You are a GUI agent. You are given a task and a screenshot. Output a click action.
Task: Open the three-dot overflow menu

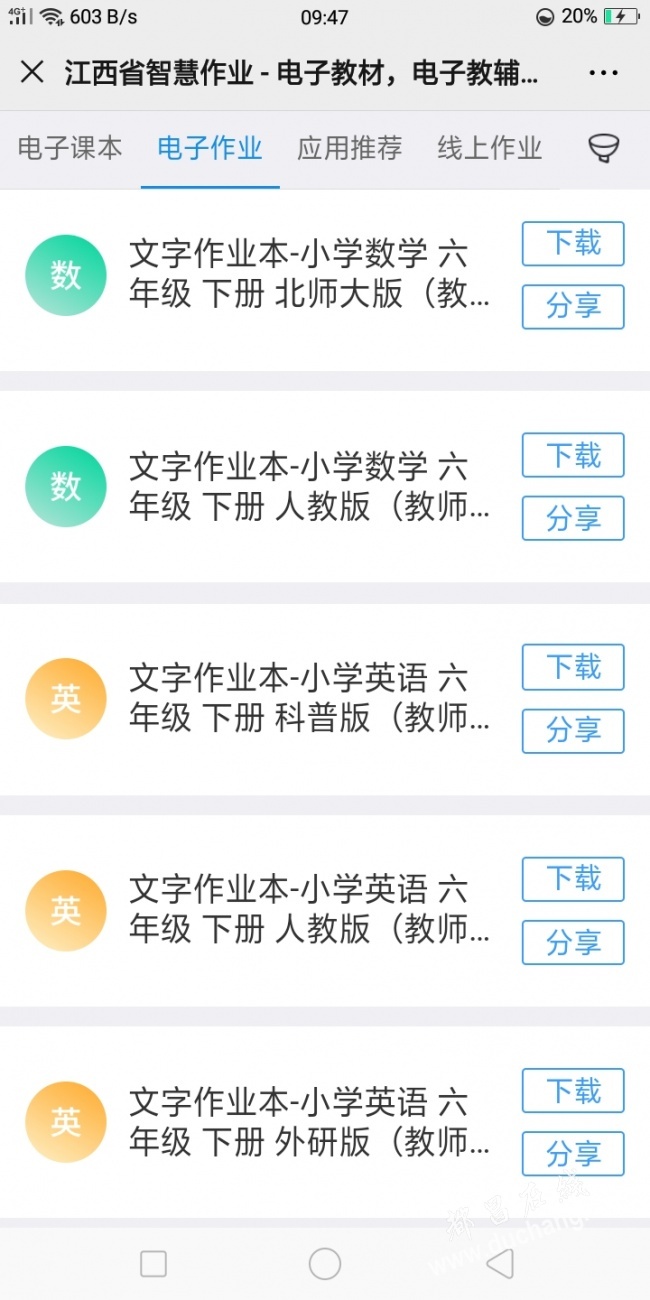604,73
